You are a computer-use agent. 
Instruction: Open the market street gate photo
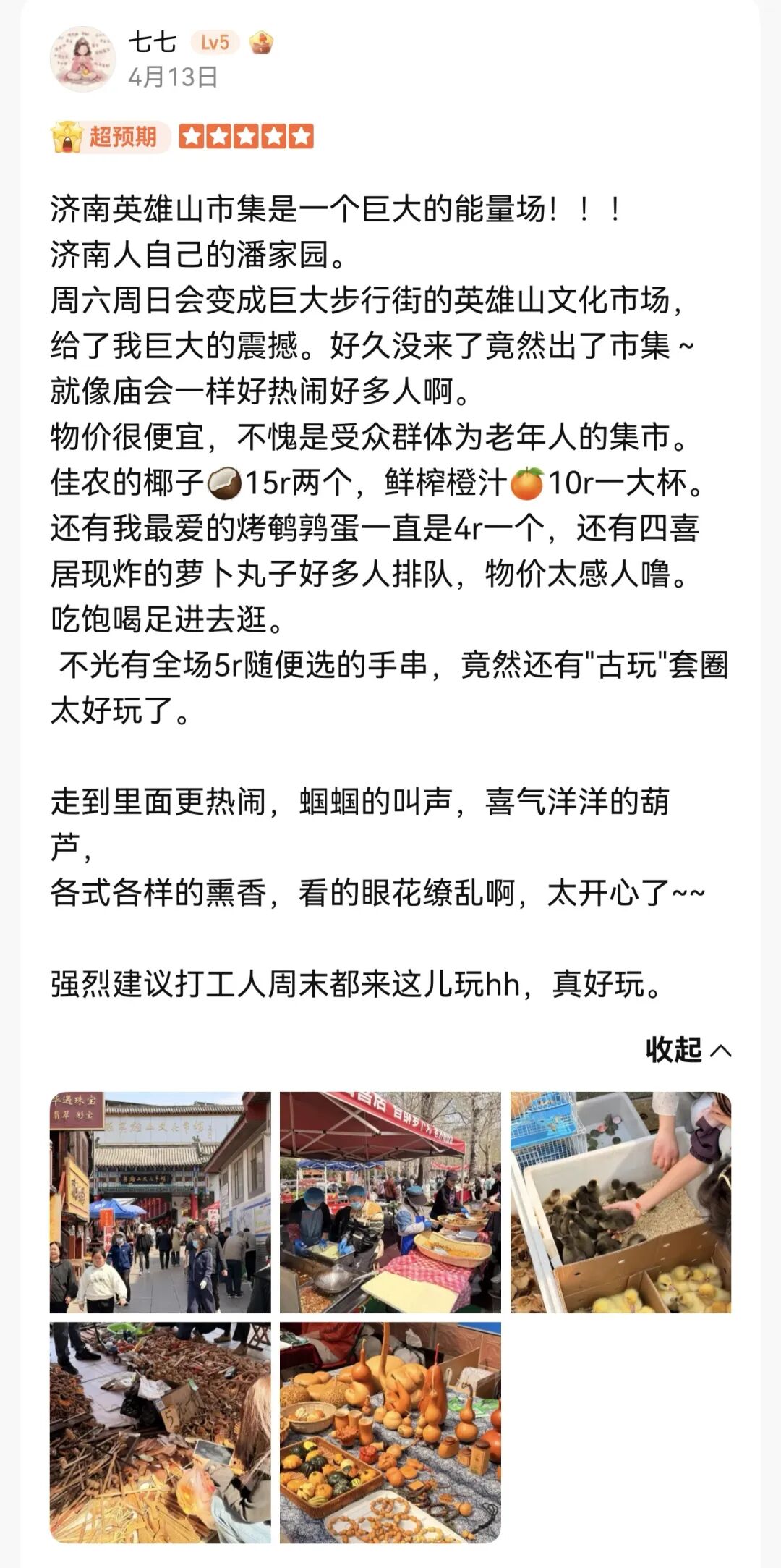(160, 1202)
